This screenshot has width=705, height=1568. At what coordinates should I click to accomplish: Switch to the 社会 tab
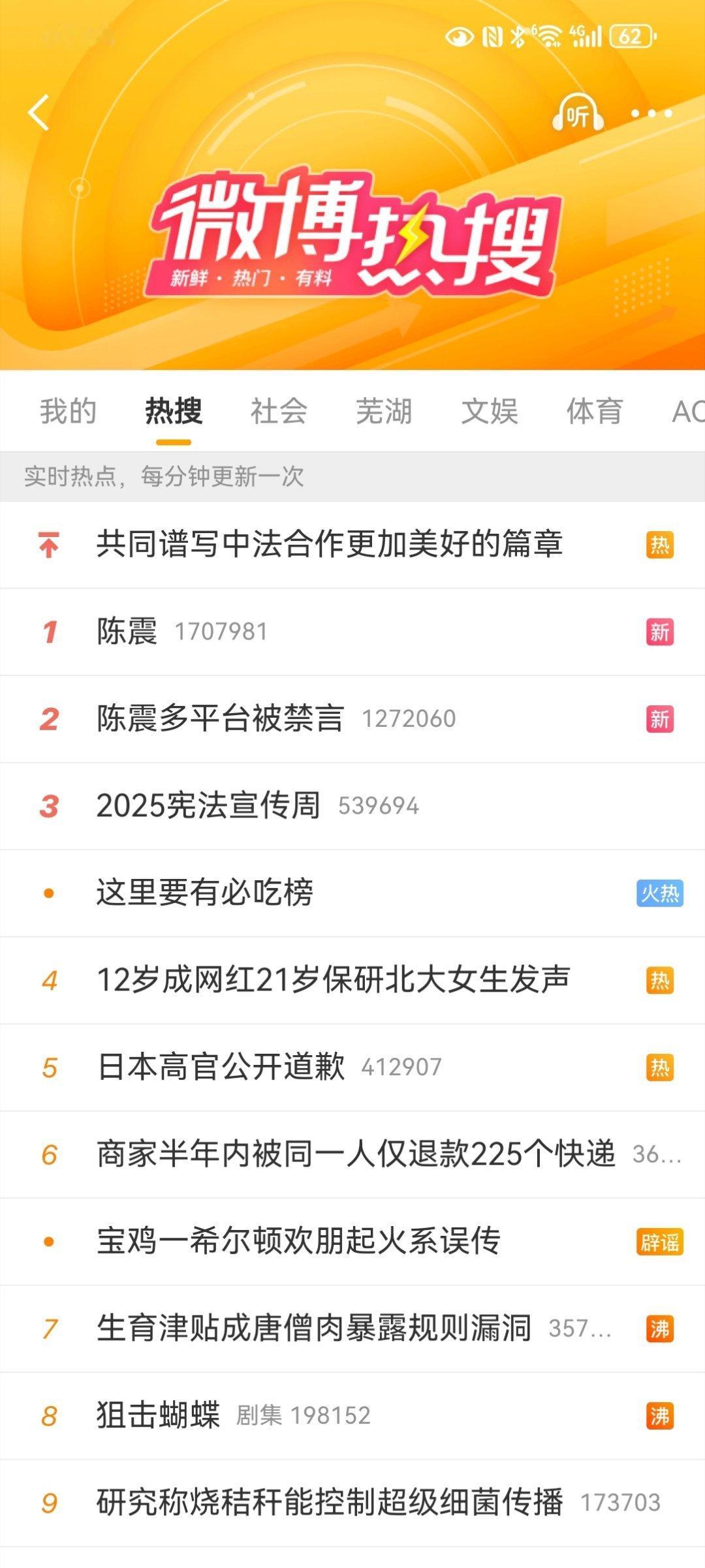[279, 411]
